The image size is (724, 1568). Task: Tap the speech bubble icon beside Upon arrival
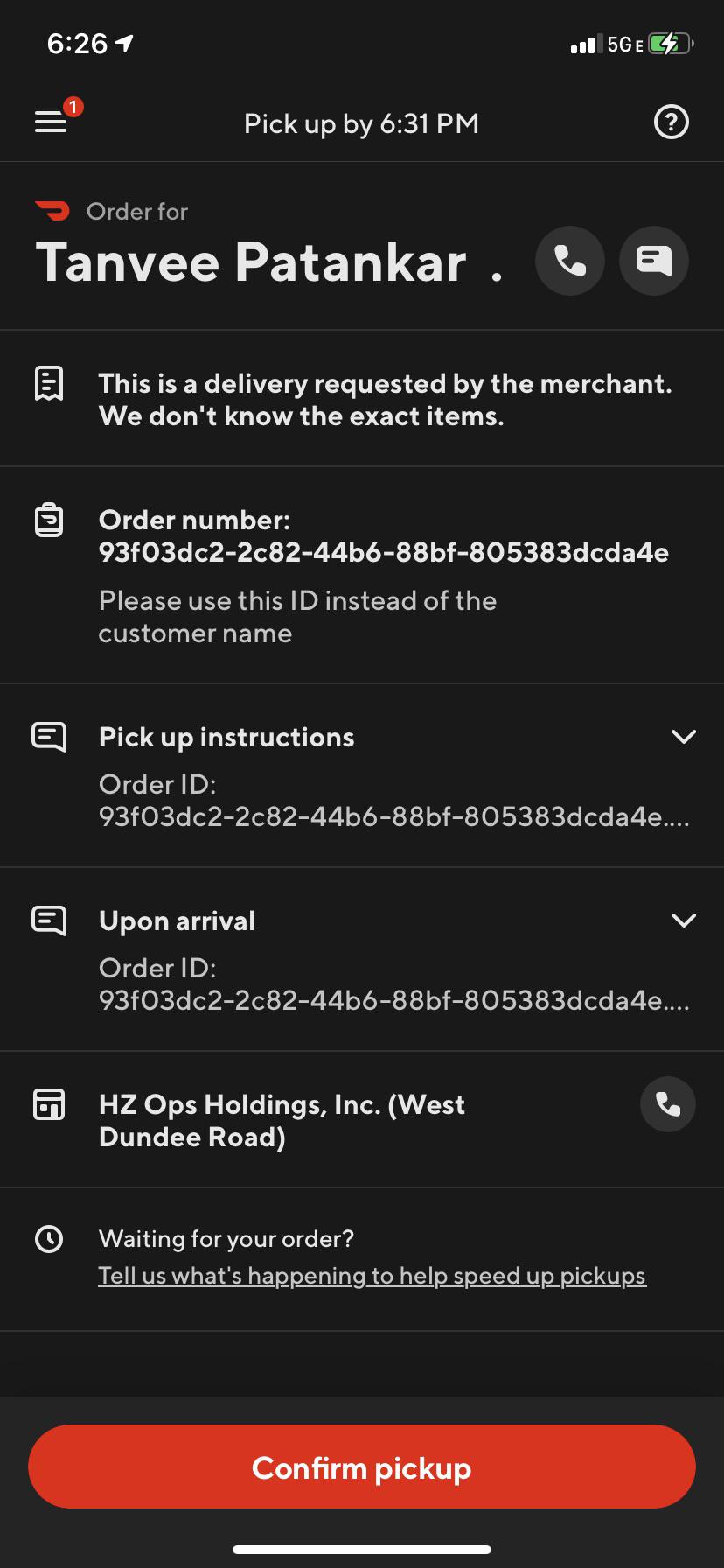point(49,920)
